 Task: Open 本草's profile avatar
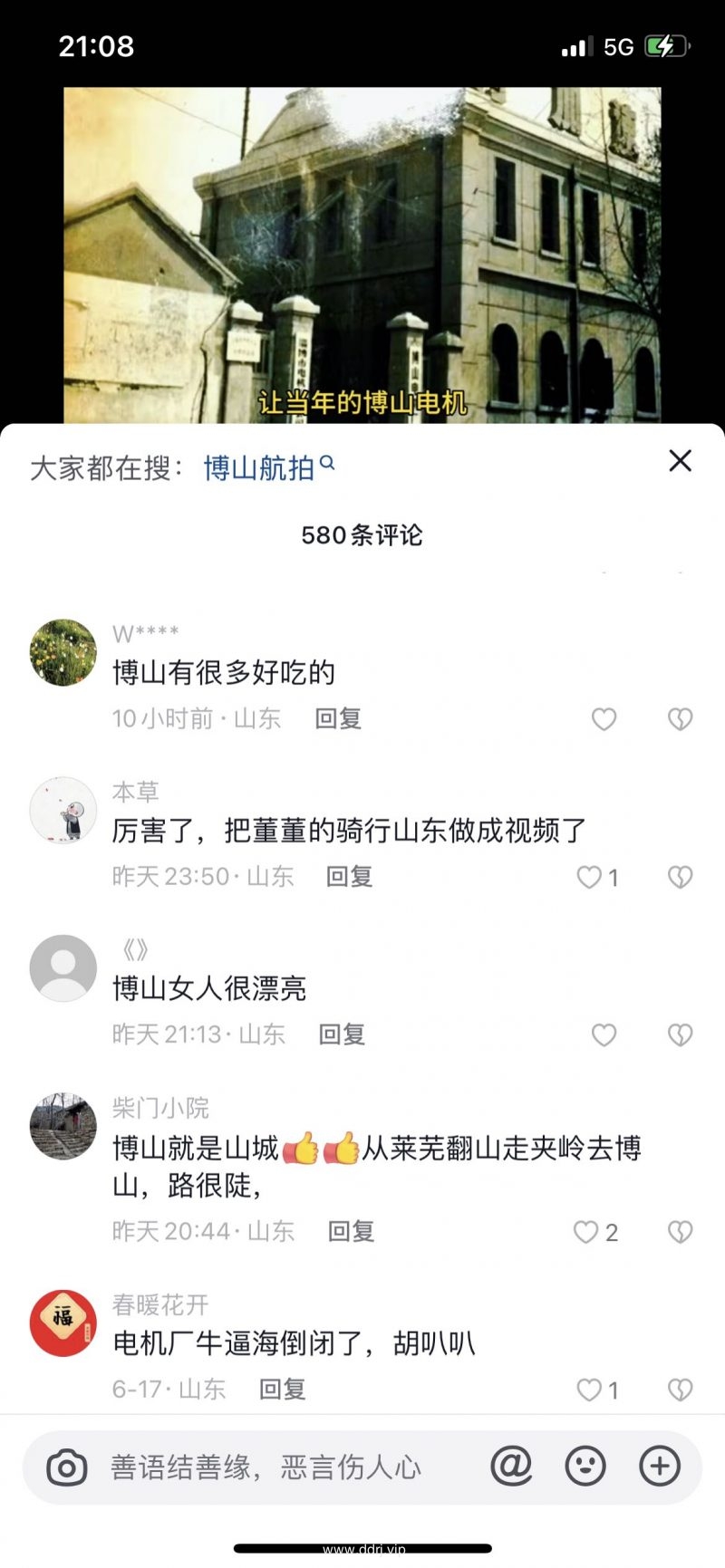click(x=63, y=810)
